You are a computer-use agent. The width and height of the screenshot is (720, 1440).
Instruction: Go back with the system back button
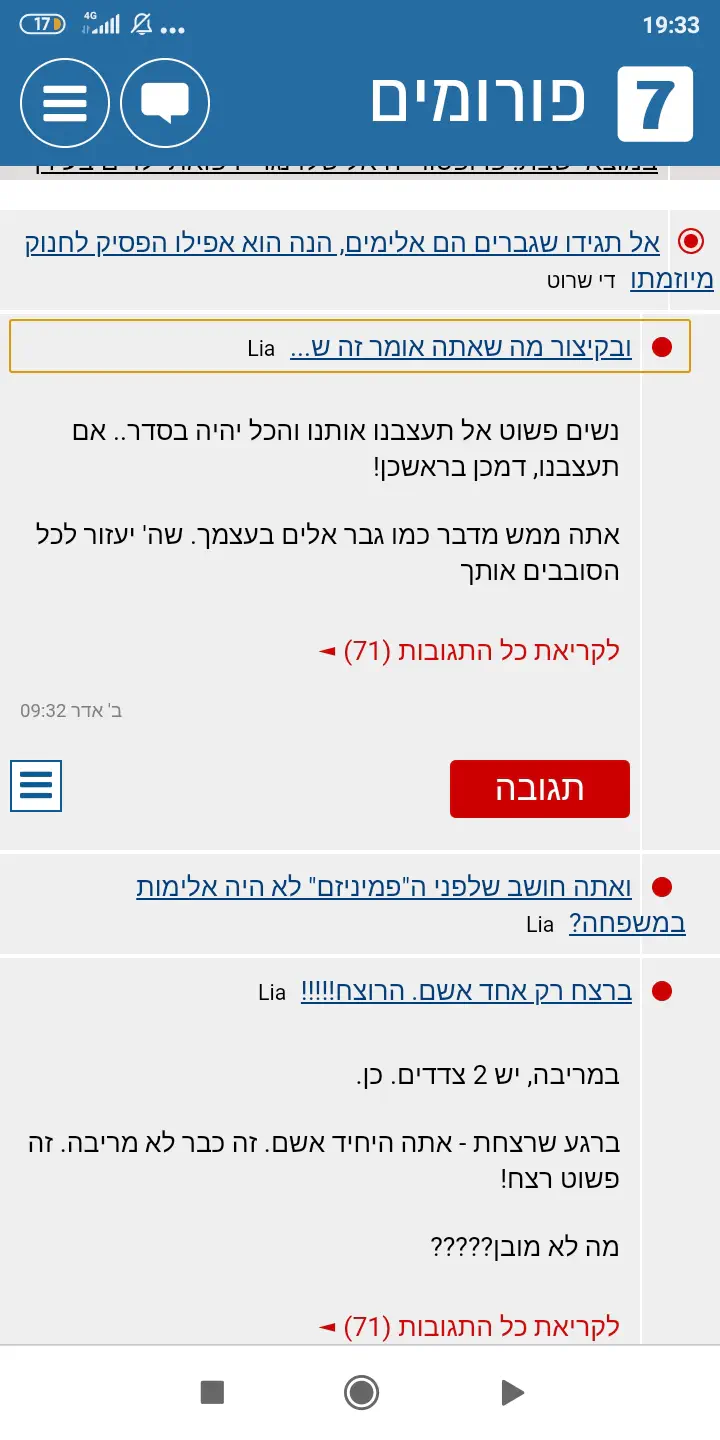(x=511, y=1392)
